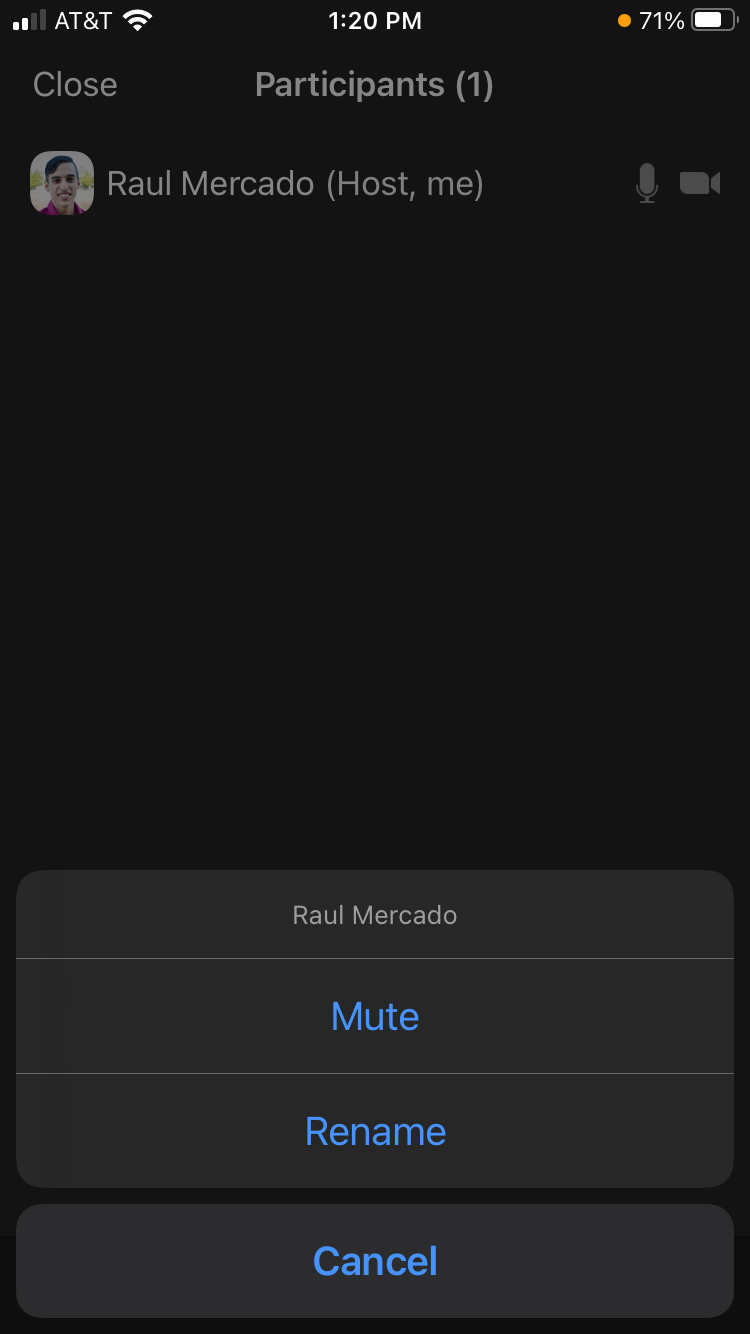Viewport: 750px width, 1334px height.
Task: Collapse the action sheet via Cancel
Action: tap(375, 1261)
